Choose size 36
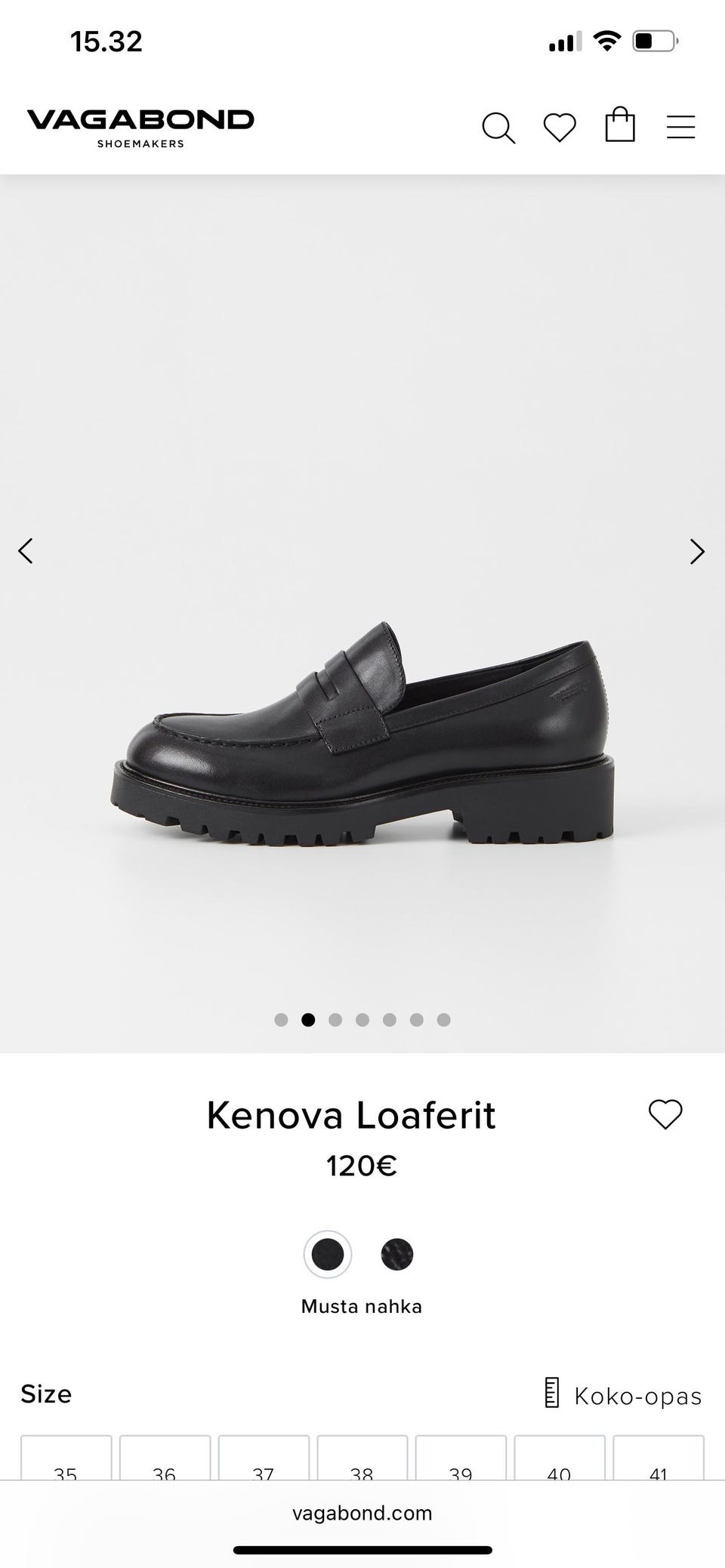725x1568 pixels. tap(165, 1461)
